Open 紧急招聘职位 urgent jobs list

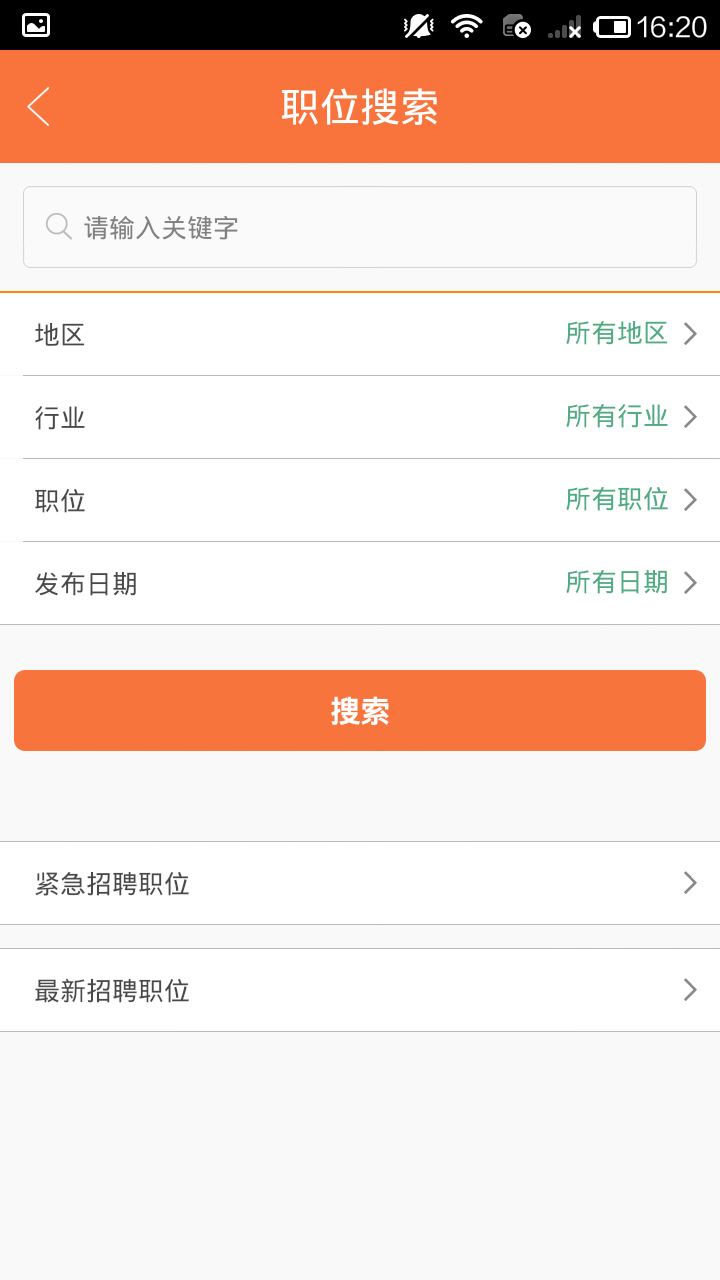coord(360,883)
